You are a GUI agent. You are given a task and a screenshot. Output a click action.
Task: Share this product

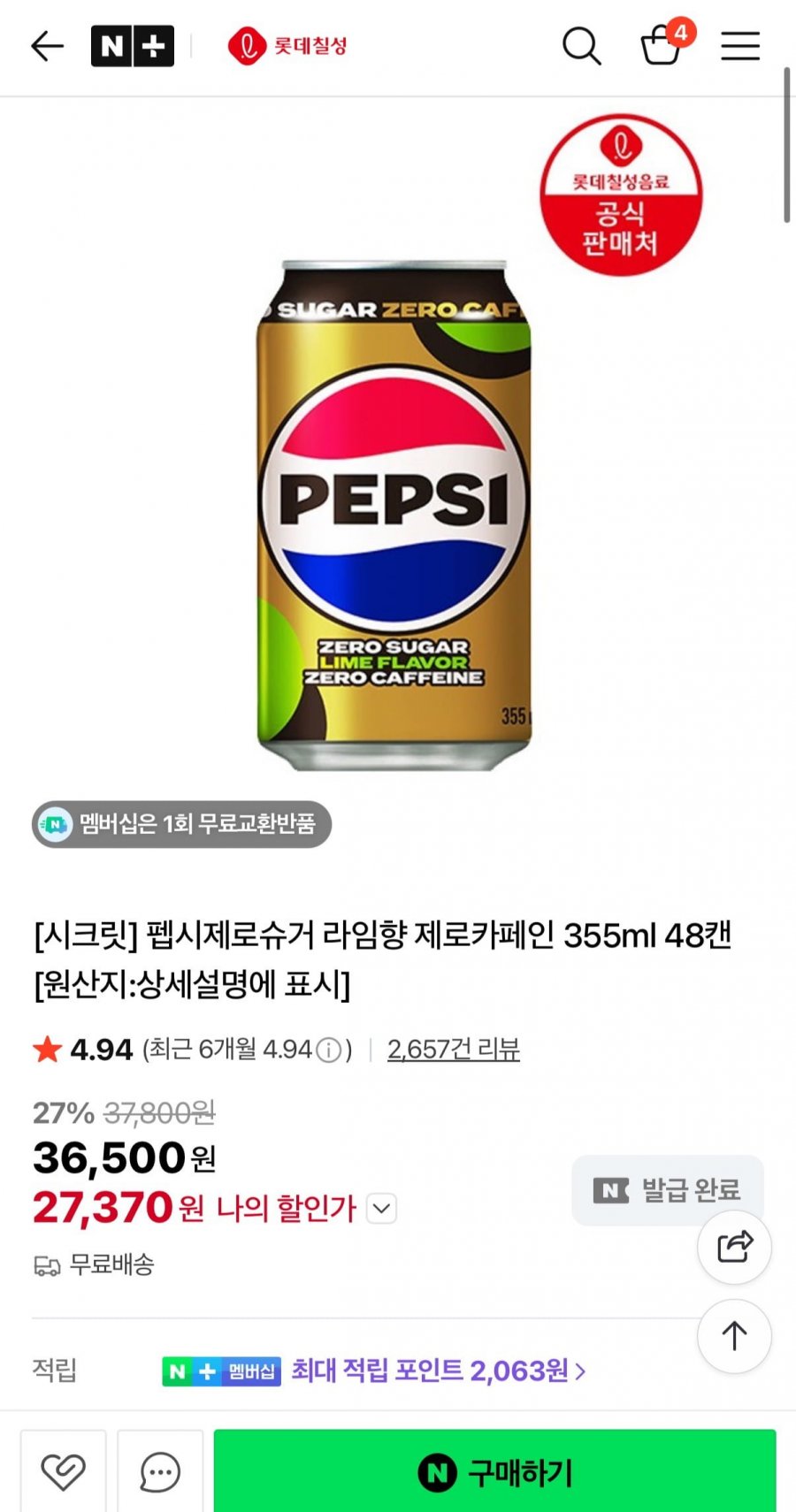coord(734,1247)
